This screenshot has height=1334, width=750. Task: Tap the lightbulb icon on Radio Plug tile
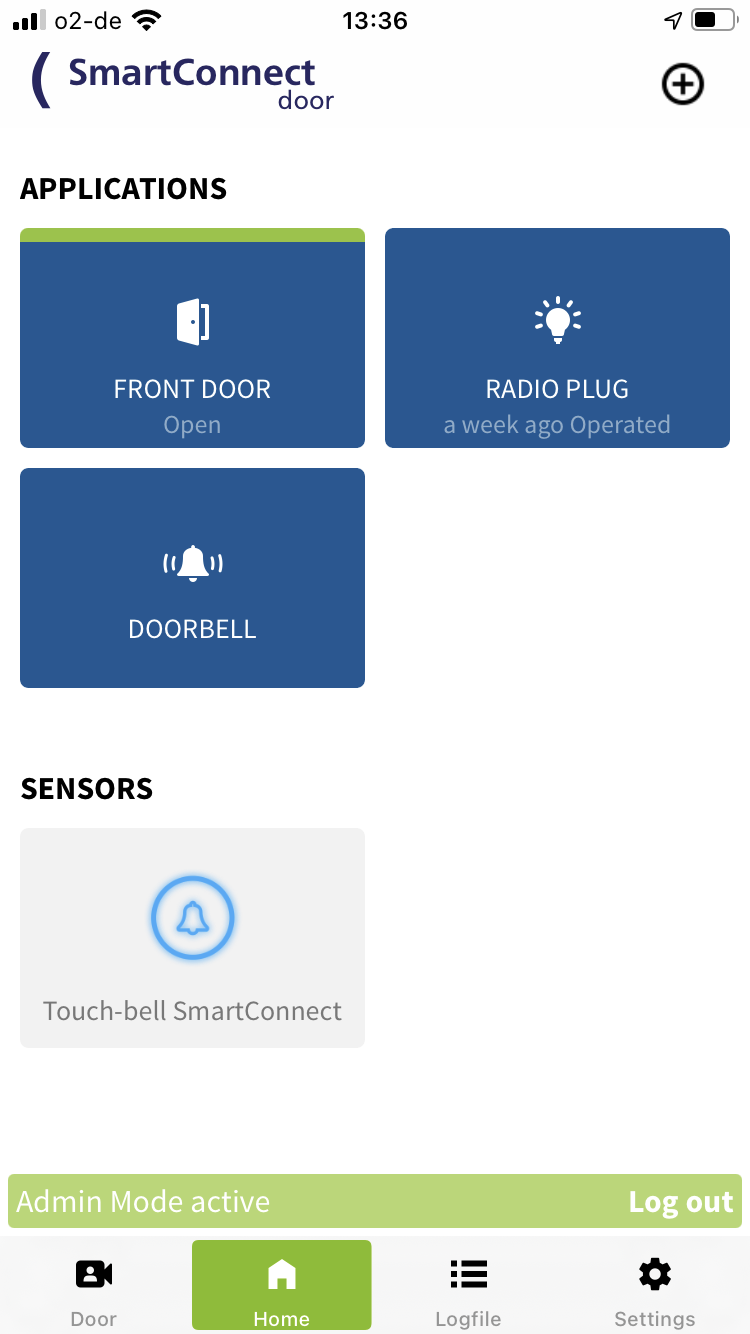coord(557,320)
